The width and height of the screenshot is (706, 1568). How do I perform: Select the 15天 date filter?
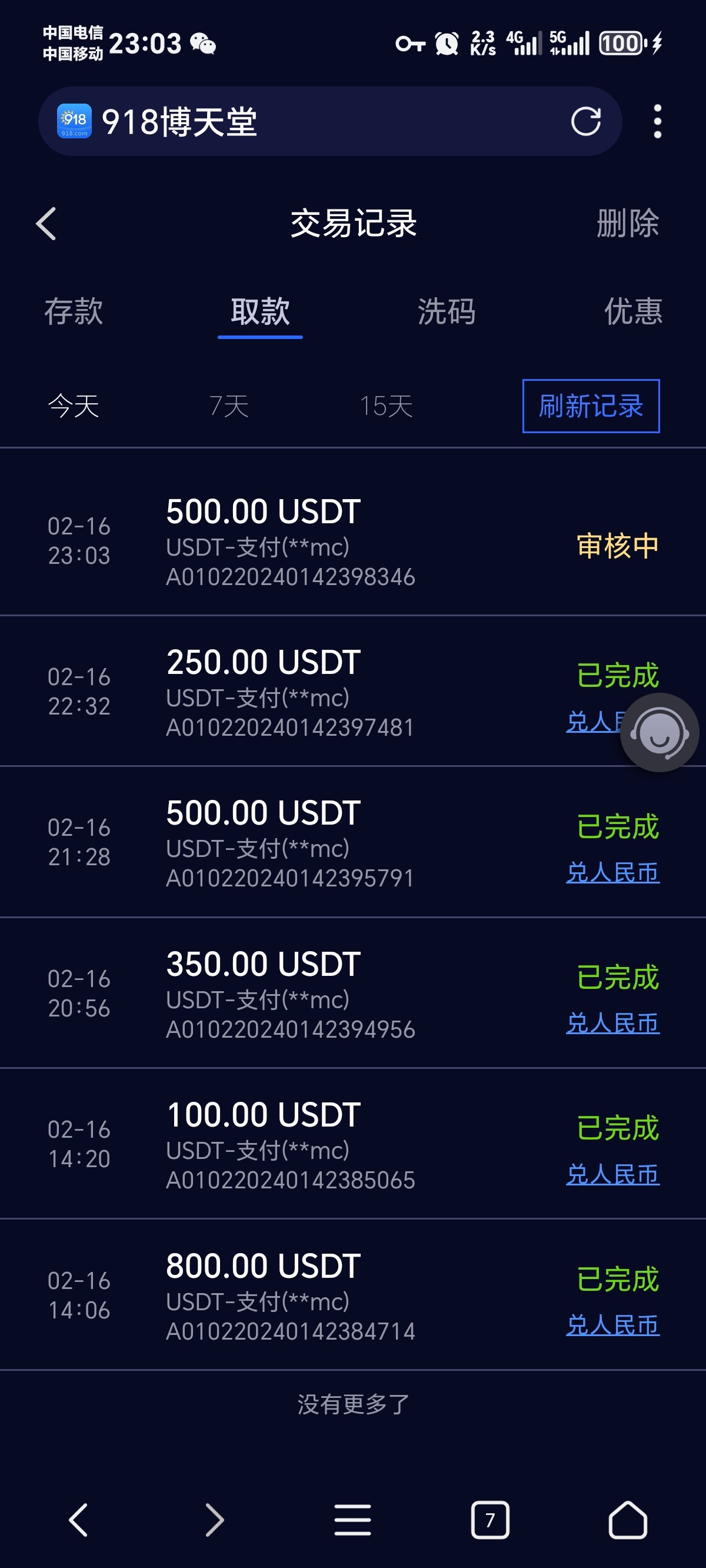386,406
